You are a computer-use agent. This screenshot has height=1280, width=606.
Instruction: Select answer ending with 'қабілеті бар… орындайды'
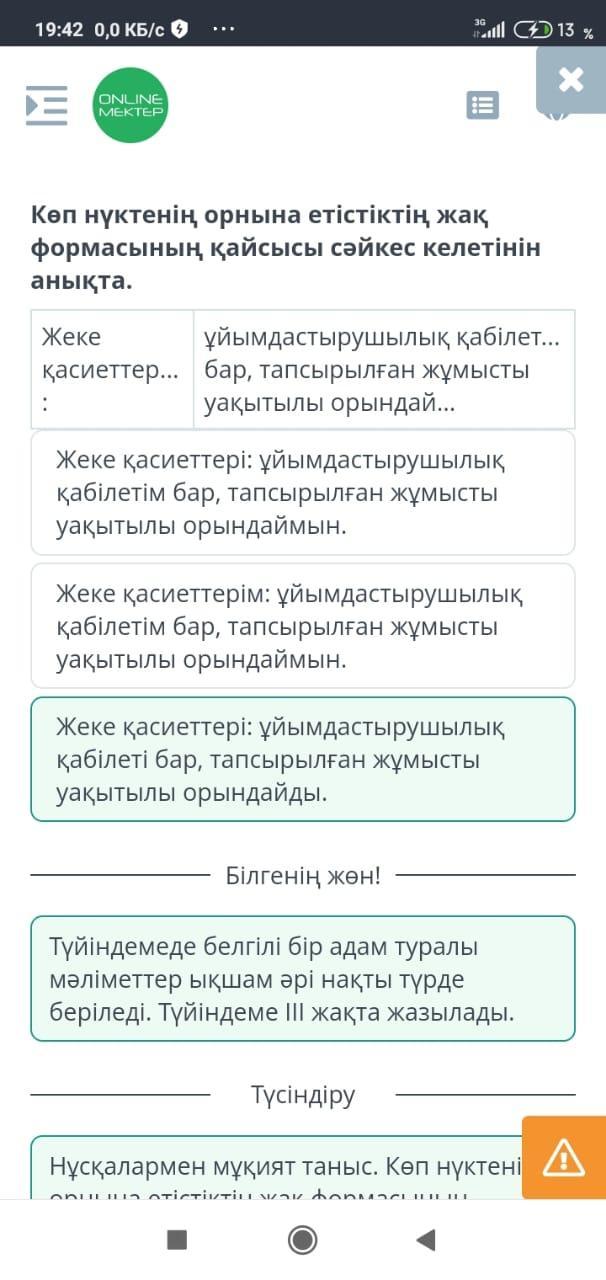coord(303,759)
